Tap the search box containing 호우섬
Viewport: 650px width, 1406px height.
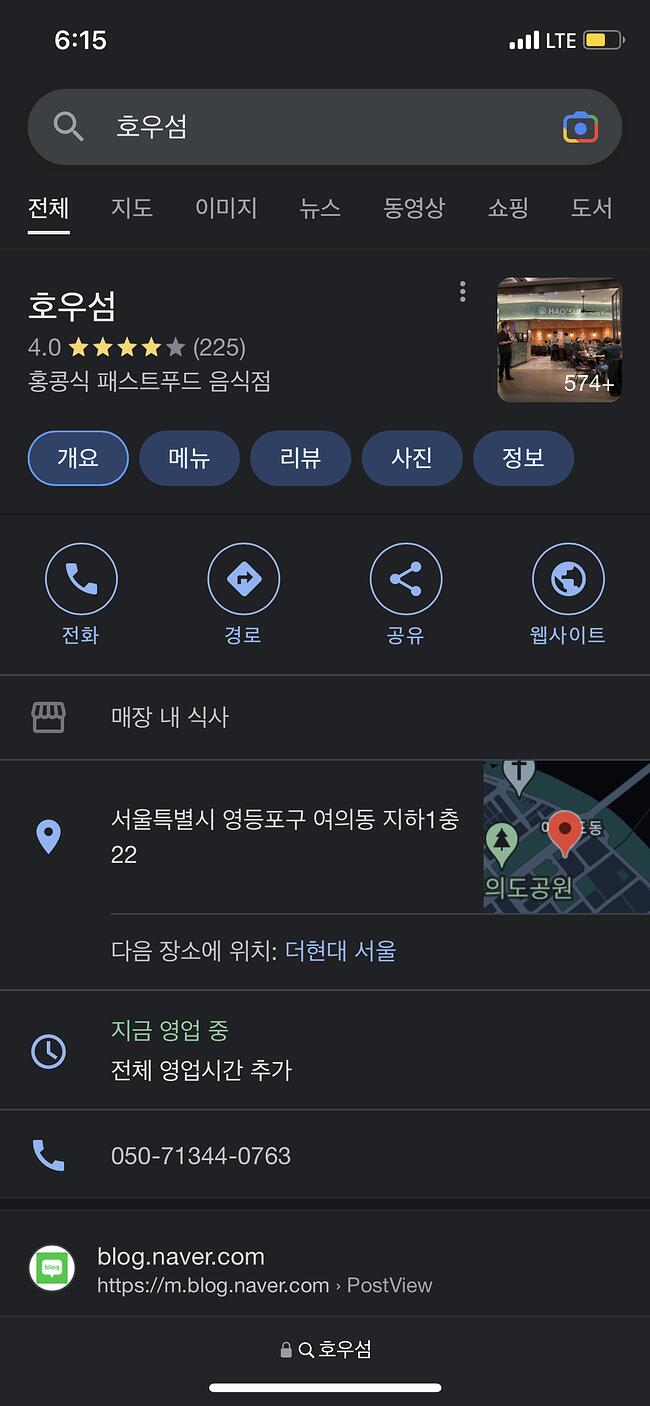pos(325,127)
